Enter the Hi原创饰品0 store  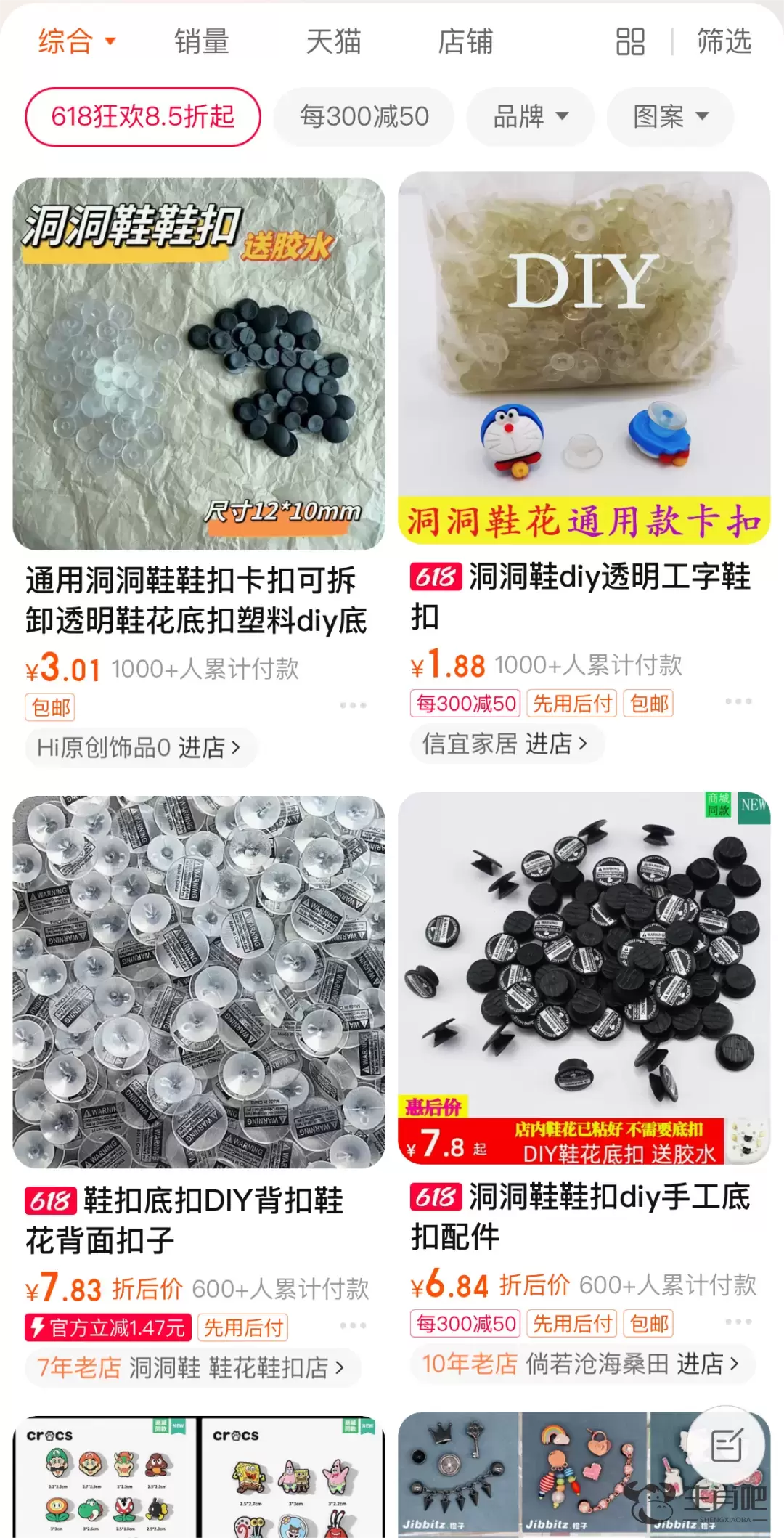[x=139, y=747]
